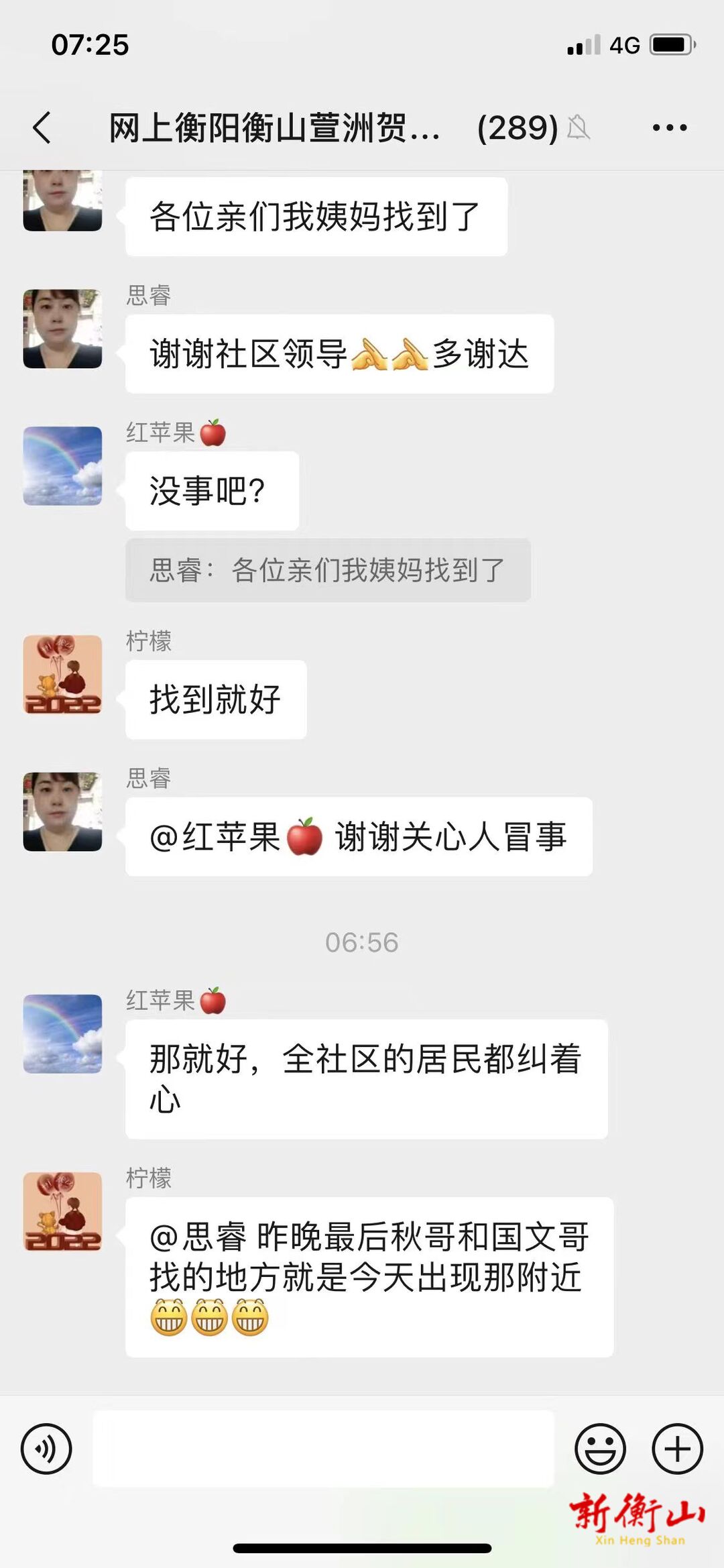Go back to the chat list

pos(42,127)
